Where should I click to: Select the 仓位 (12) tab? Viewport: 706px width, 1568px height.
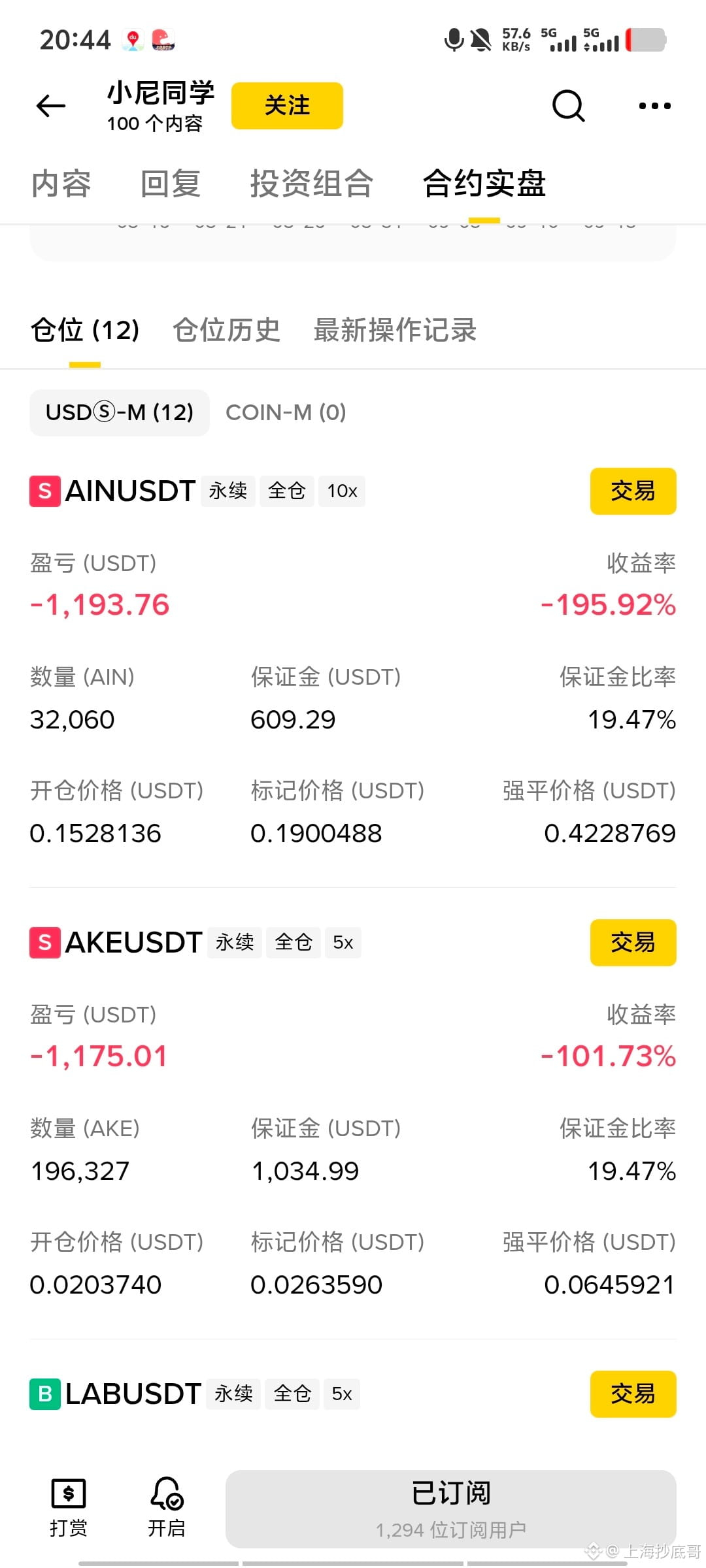[x=85, y=330]
